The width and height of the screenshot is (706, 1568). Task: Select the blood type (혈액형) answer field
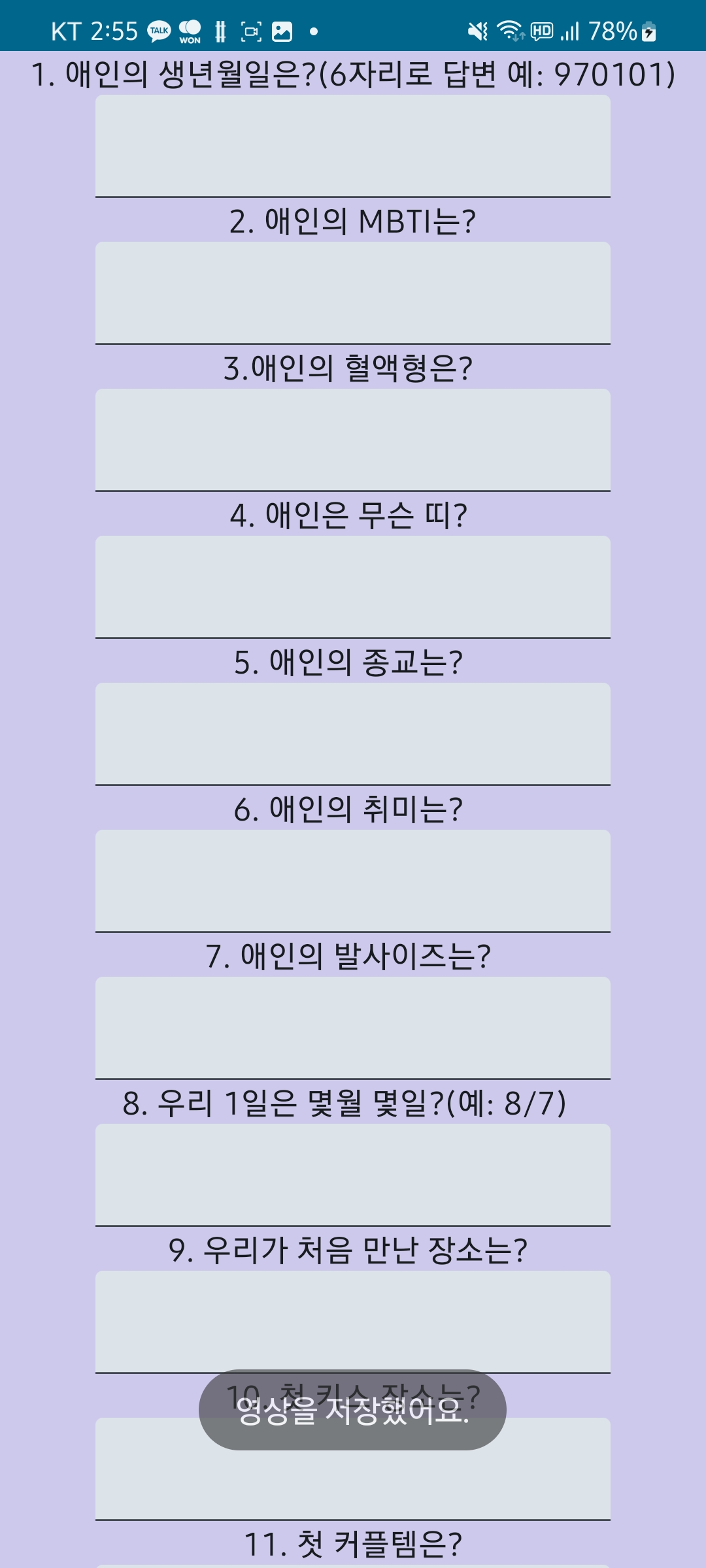[x=353, y=440]
